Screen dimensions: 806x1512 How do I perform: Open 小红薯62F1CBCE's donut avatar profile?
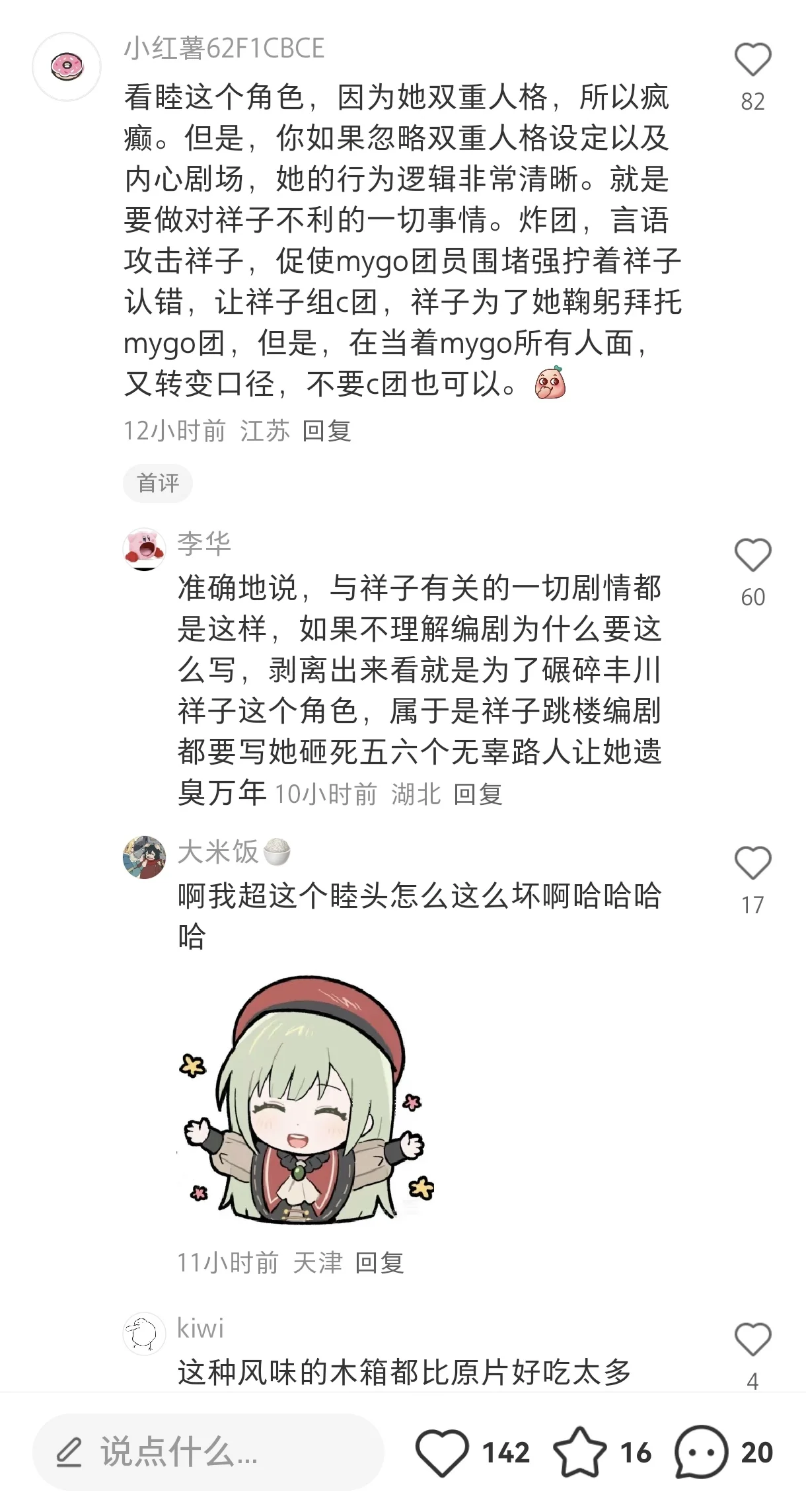coord(67,67)
